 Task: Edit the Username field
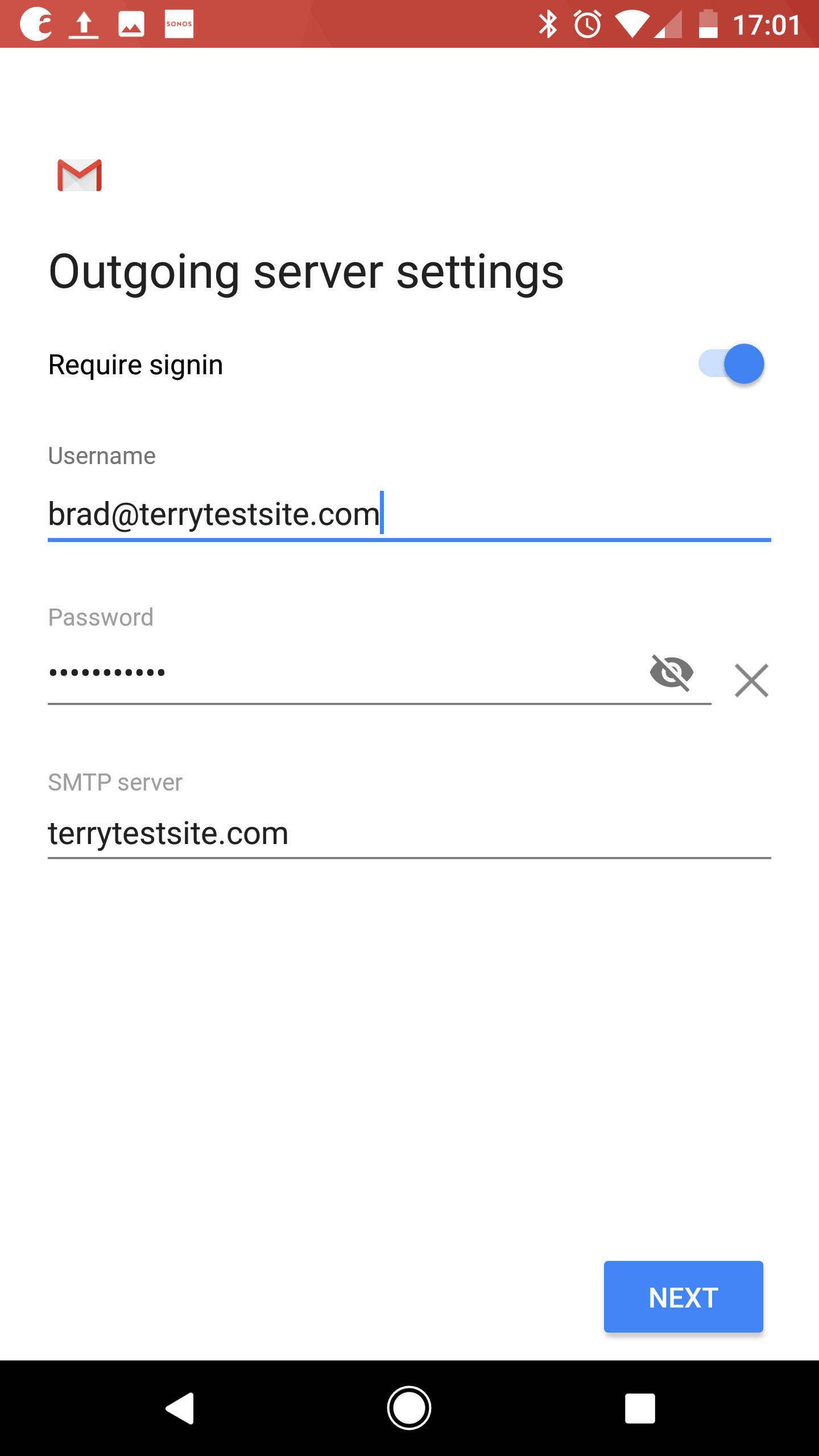point(409,514)
